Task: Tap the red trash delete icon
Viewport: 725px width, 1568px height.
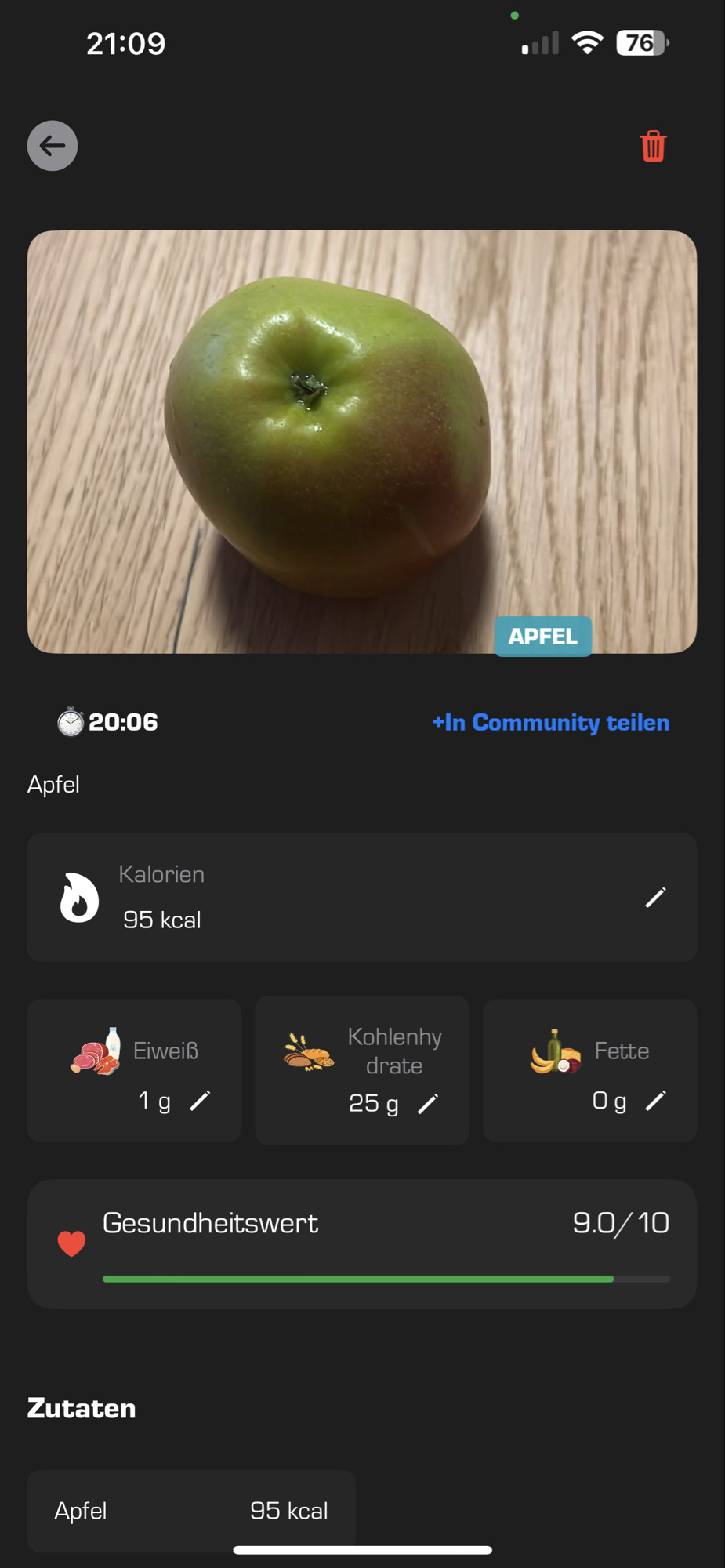Action: (x=652, y=146)
